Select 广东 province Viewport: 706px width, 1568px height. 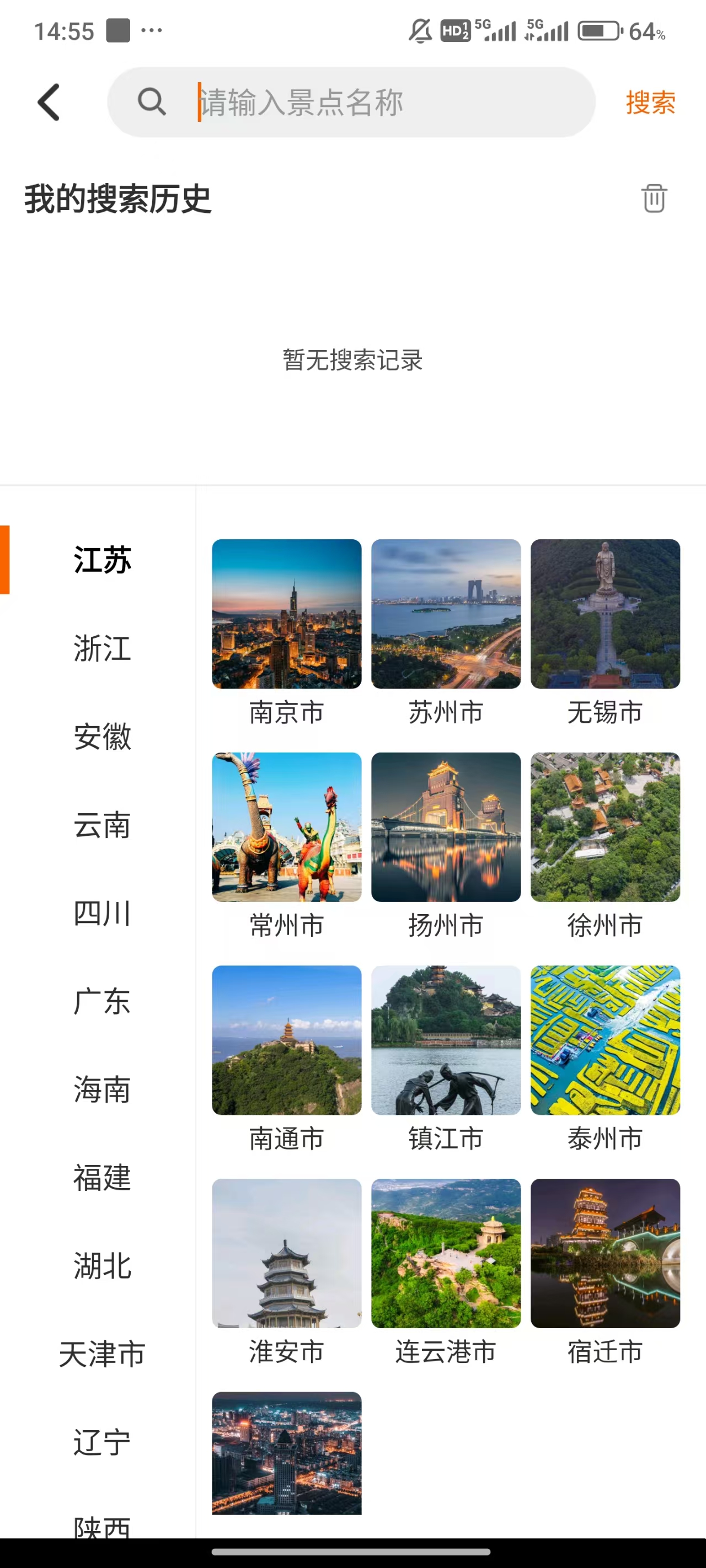tap(101, 1001)
